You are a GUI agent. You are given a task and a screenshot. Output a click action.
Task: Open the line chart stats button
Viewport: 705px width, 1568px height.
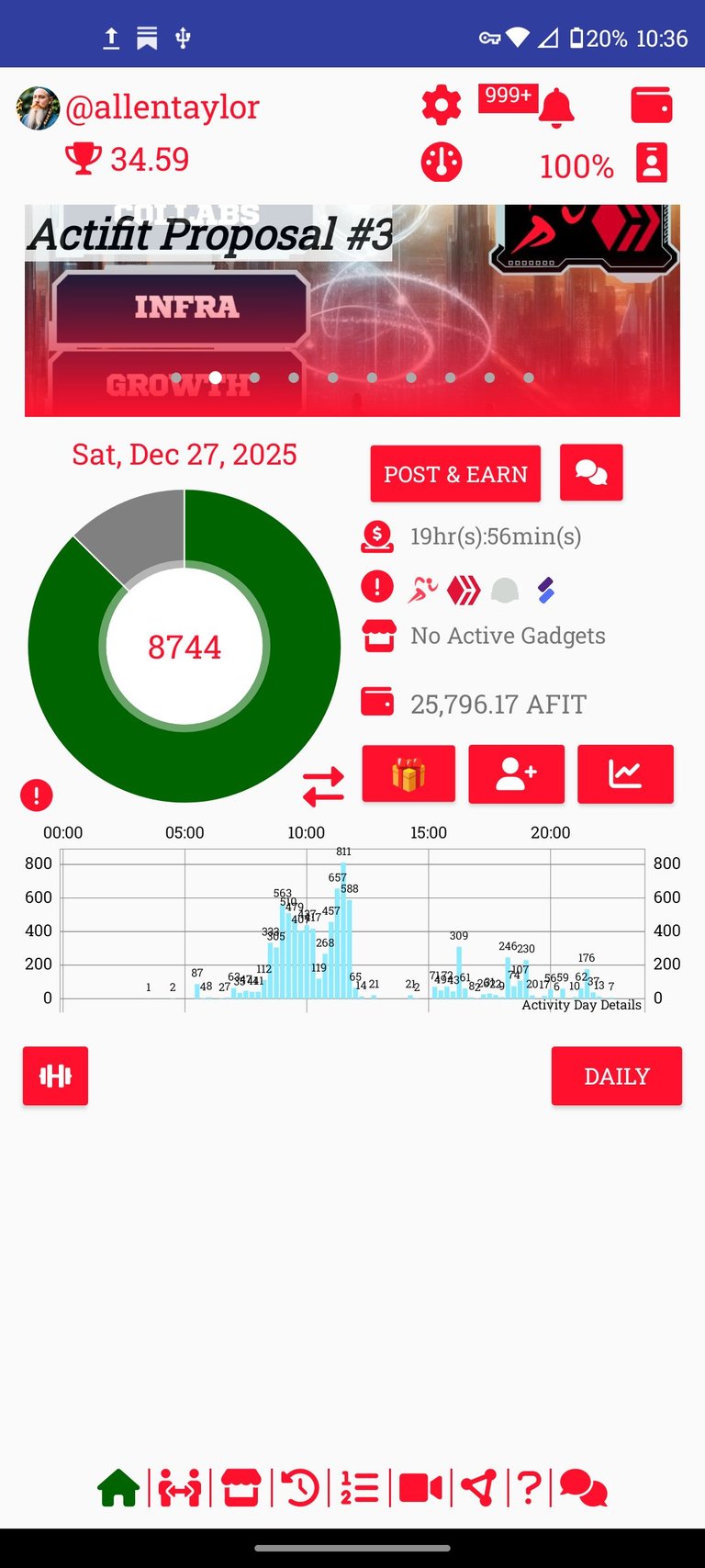[625, 774]
